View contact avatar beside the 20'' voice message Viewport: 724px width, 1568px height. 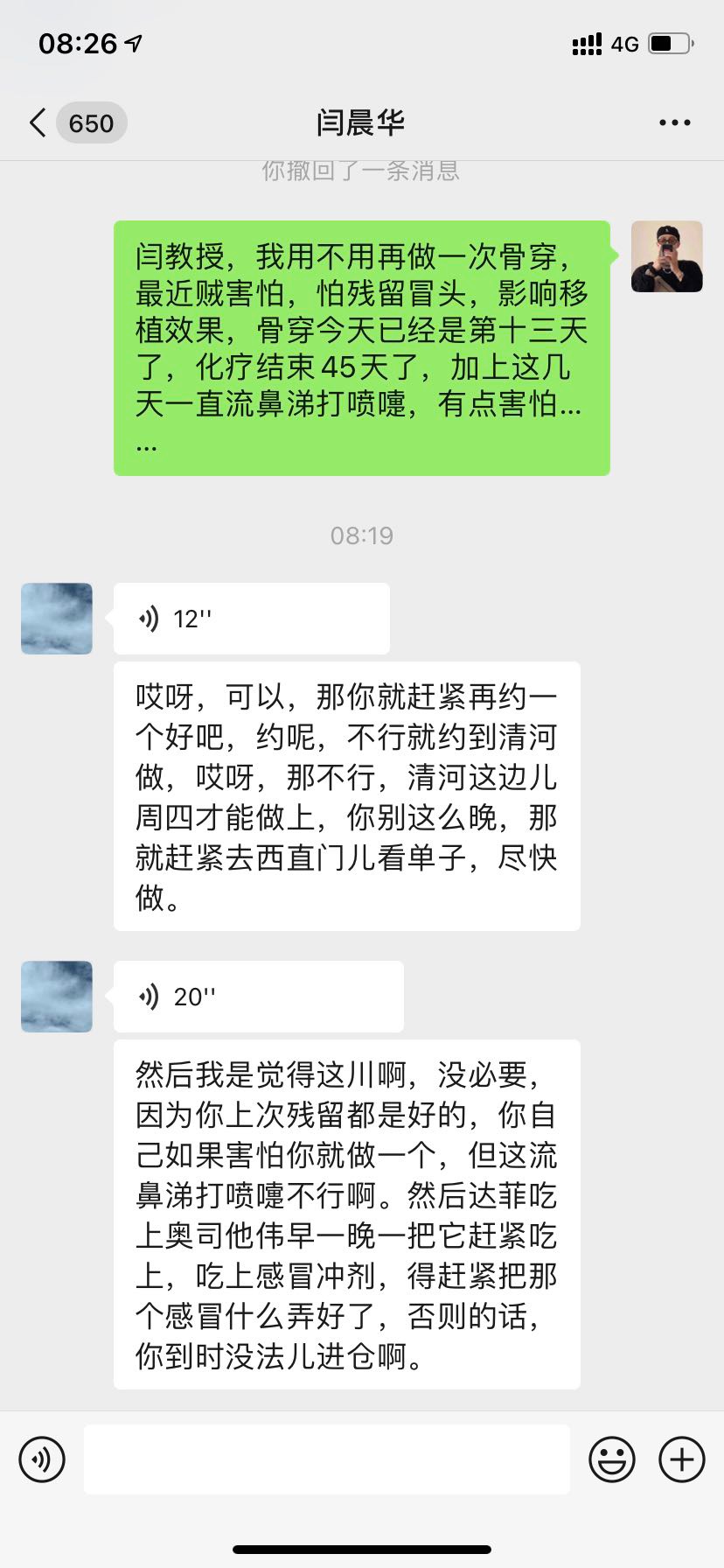point(57,997)
